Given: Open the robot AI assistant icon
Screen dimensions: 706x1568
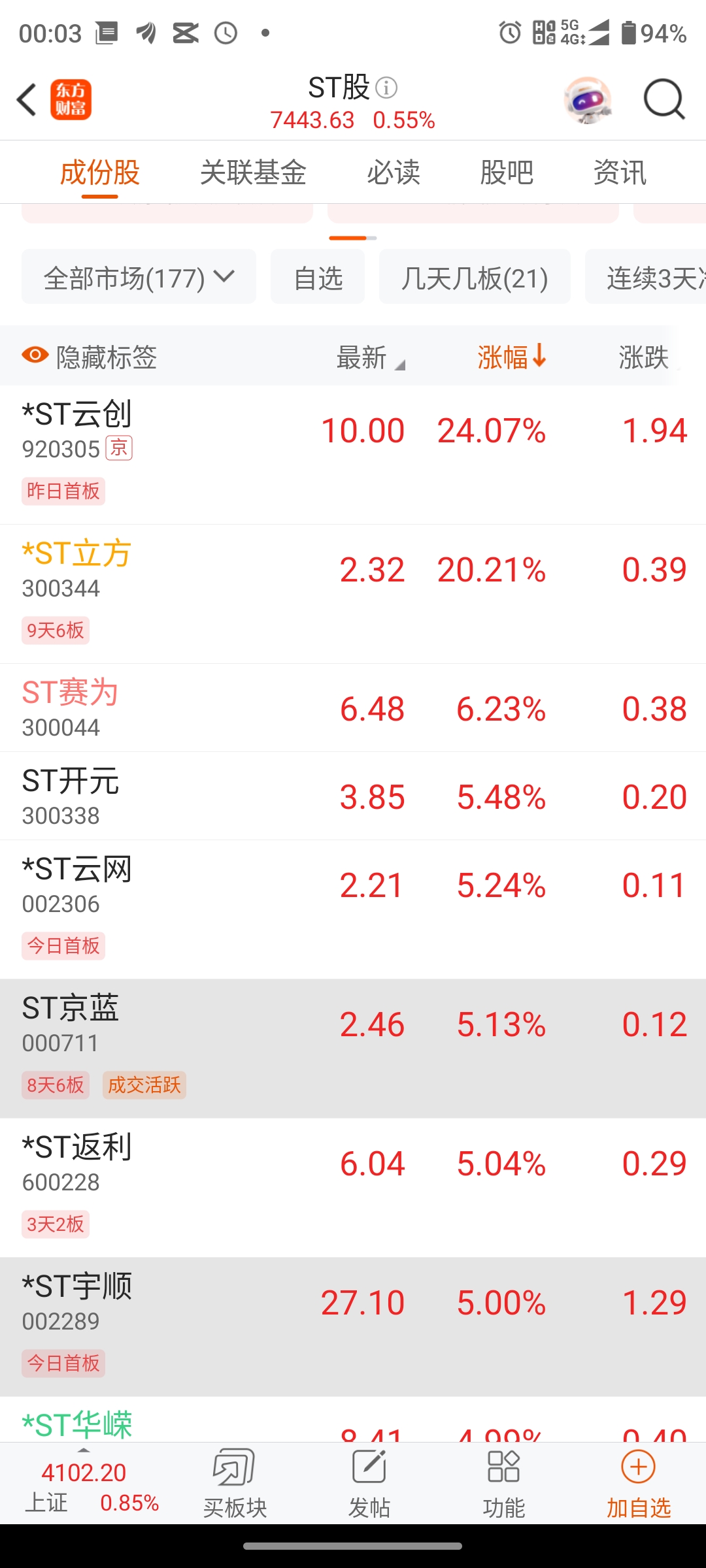Looking at the screenshot, I should (587, 100).
